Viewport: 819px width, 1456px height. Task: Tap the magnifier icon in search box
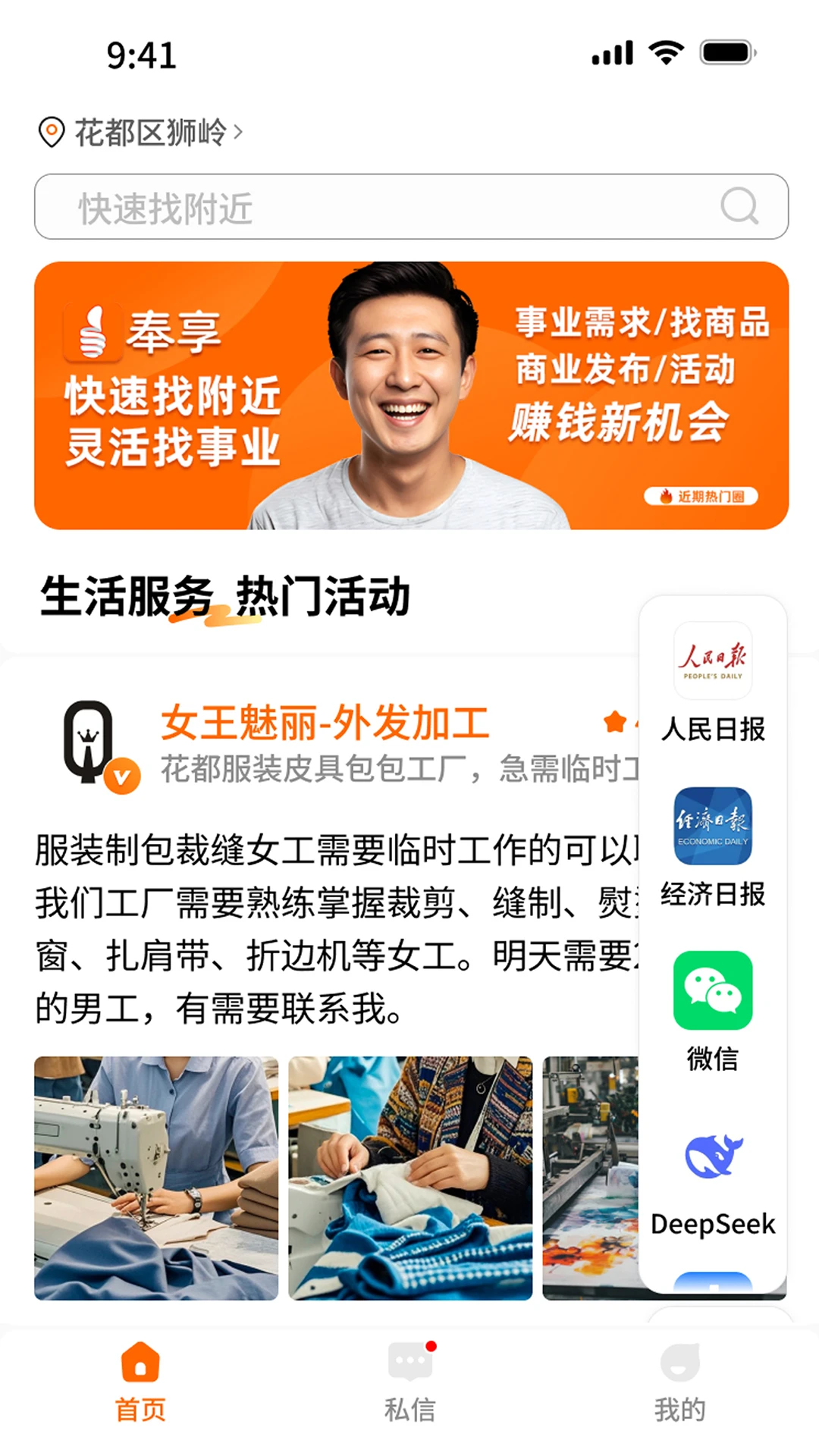tap(739, 206)
